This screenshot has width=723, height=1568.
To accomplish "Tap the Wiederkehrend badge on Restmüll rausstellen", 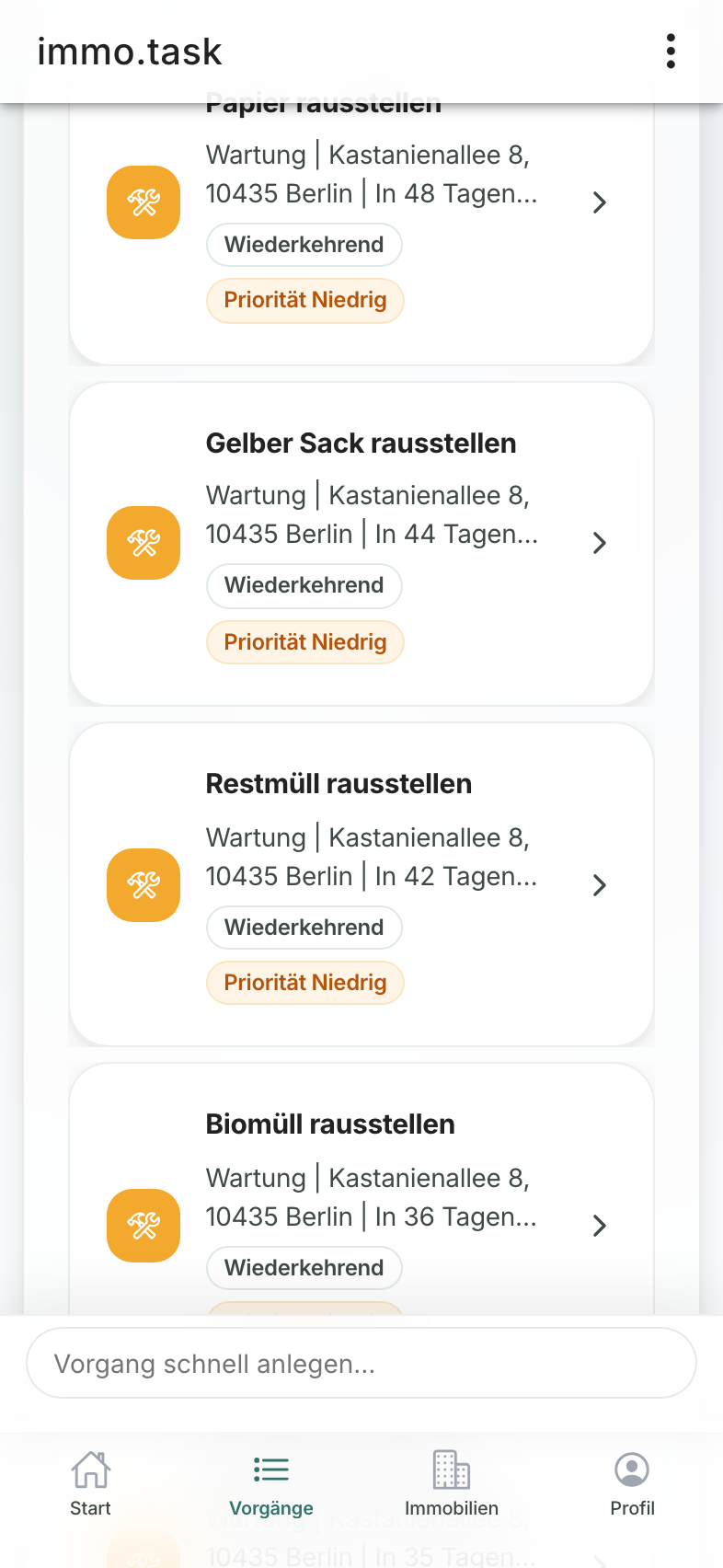I will coord(304,927).
